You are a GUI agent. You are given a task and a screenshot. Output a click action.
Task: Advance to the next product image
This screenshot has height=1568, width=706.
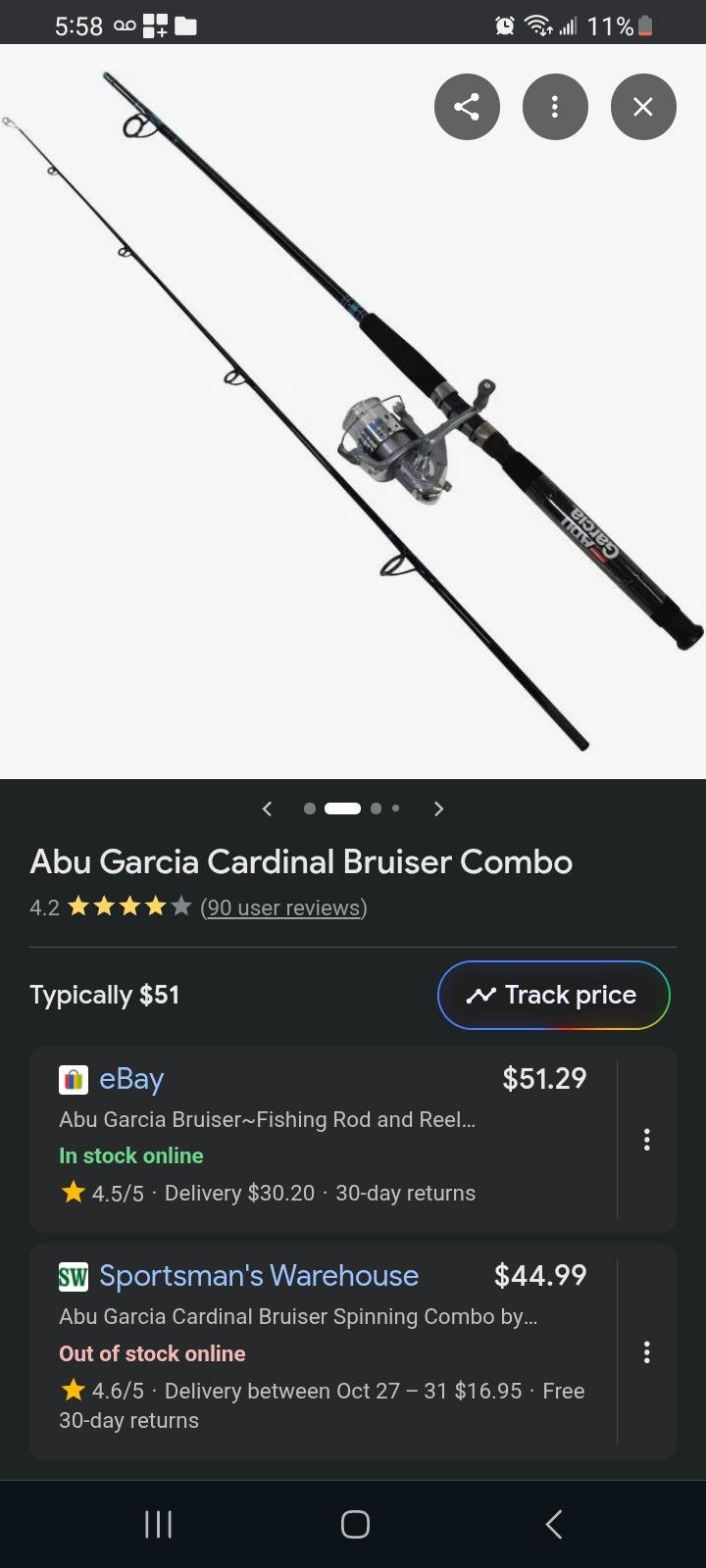438,808
